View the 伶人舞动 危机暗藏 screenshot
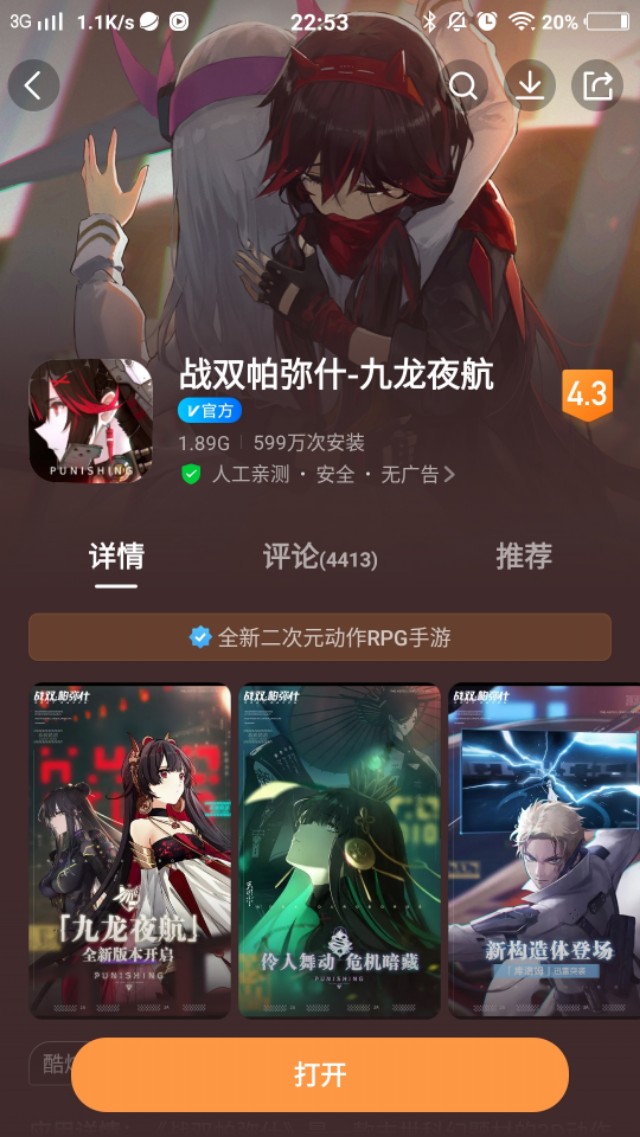The height and width of the screenshot is (1137, 640). click(x=339, y=850)
